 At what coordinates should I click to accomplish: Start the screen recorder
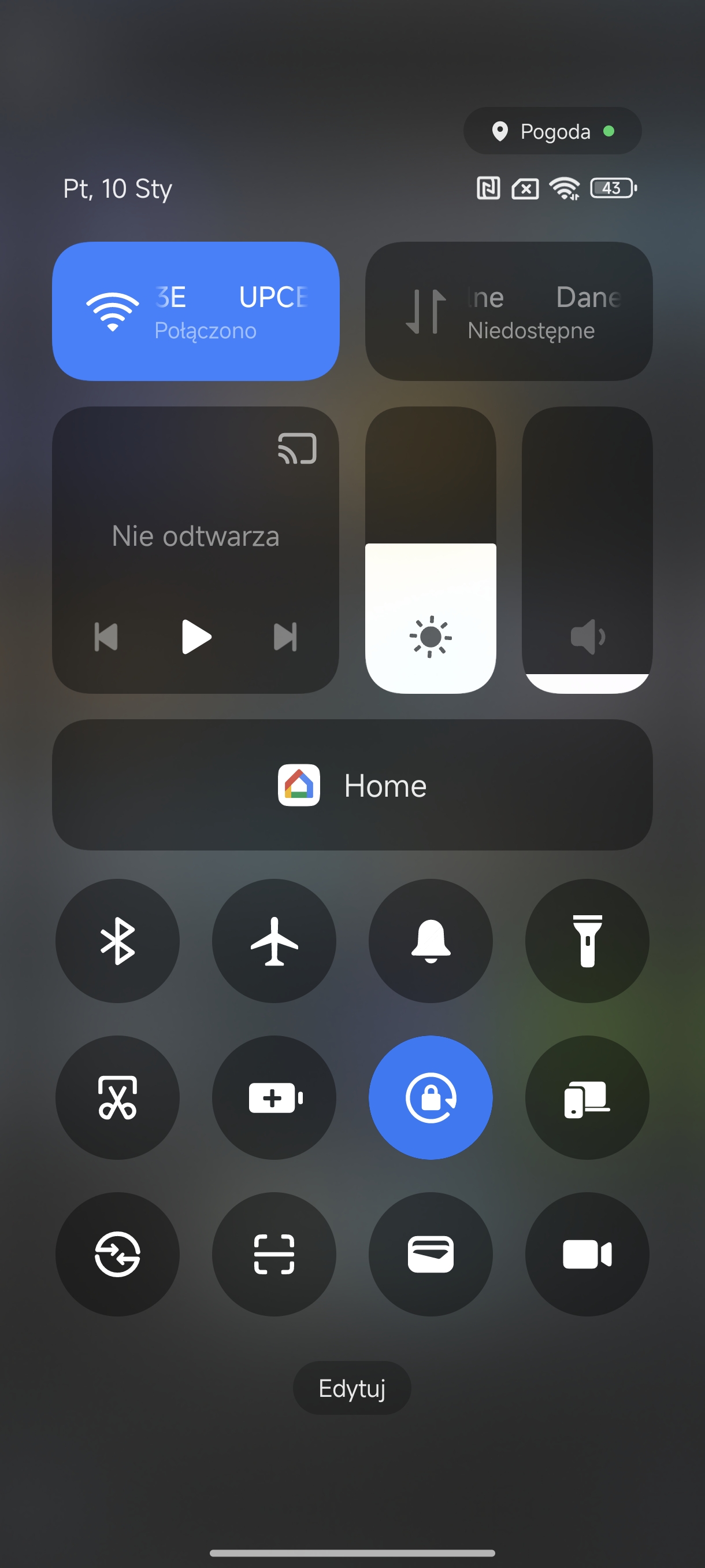(587, 1254)
